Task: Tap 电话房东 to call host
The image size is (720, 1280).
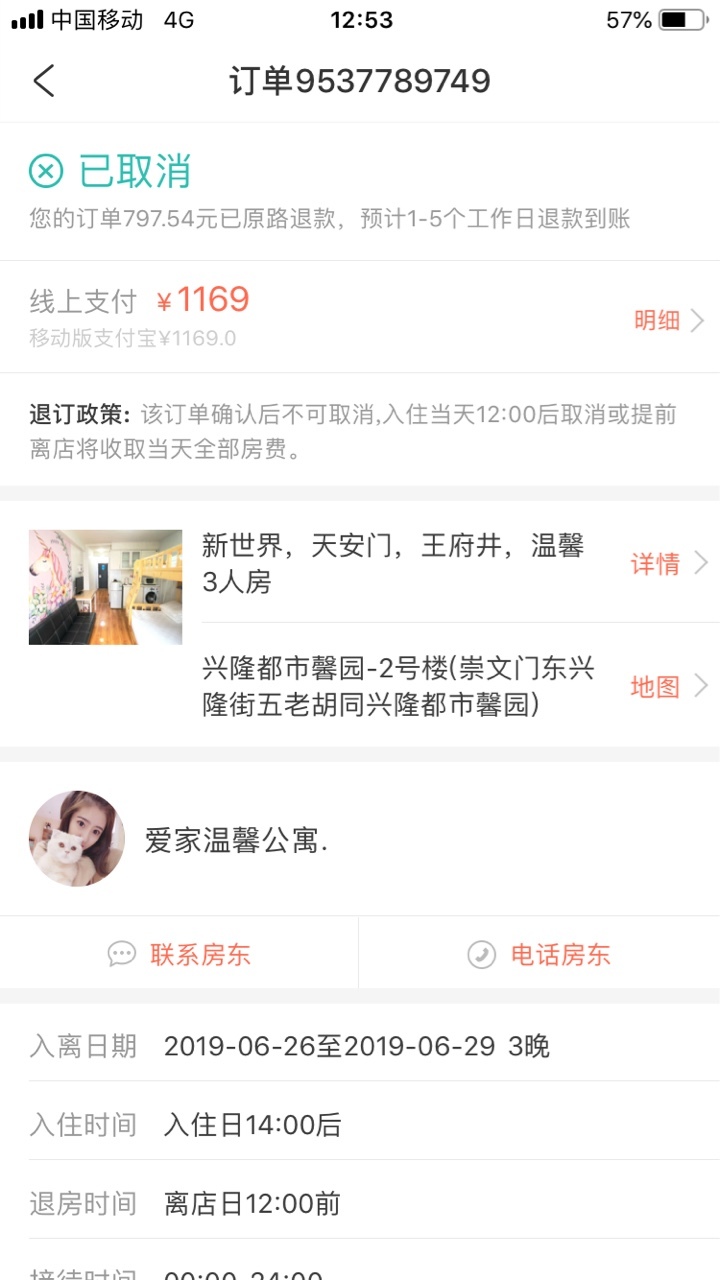Action: 540,954
